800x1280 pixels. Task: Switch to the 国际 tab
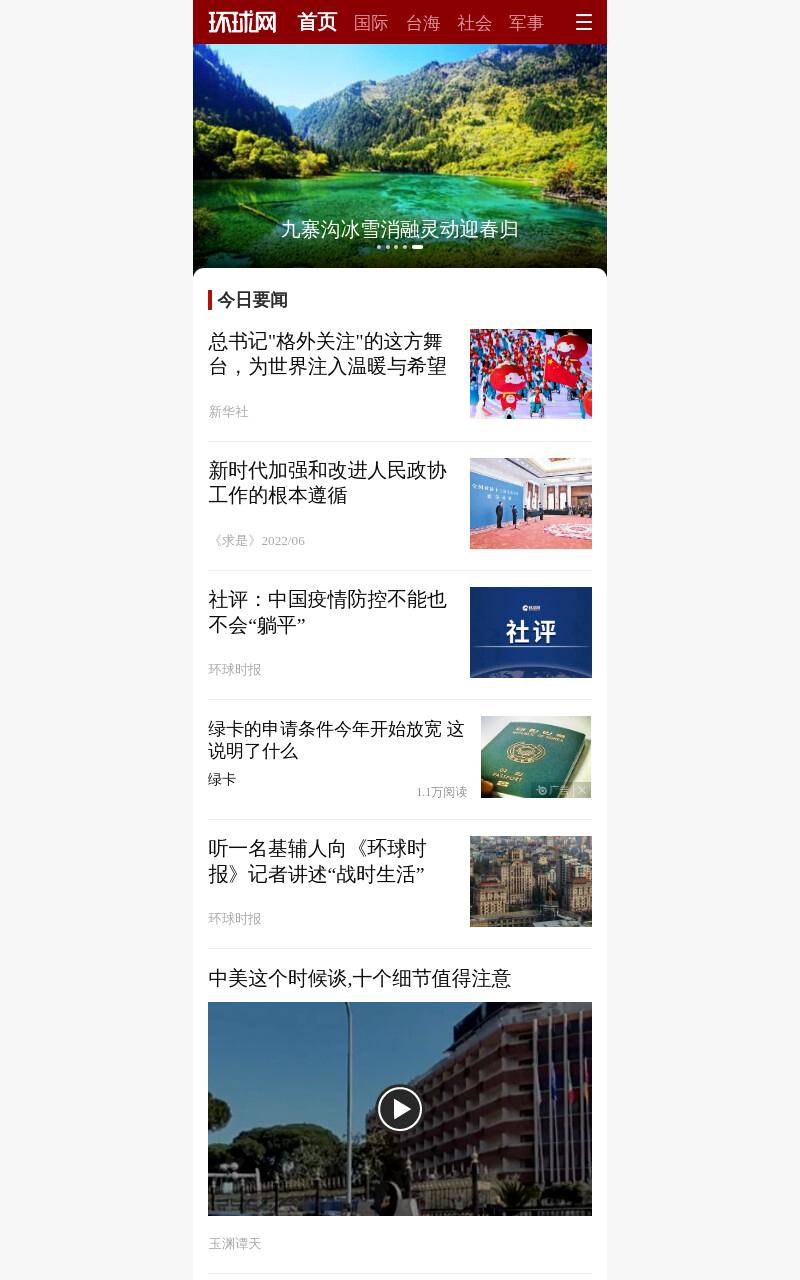[371, 23]
